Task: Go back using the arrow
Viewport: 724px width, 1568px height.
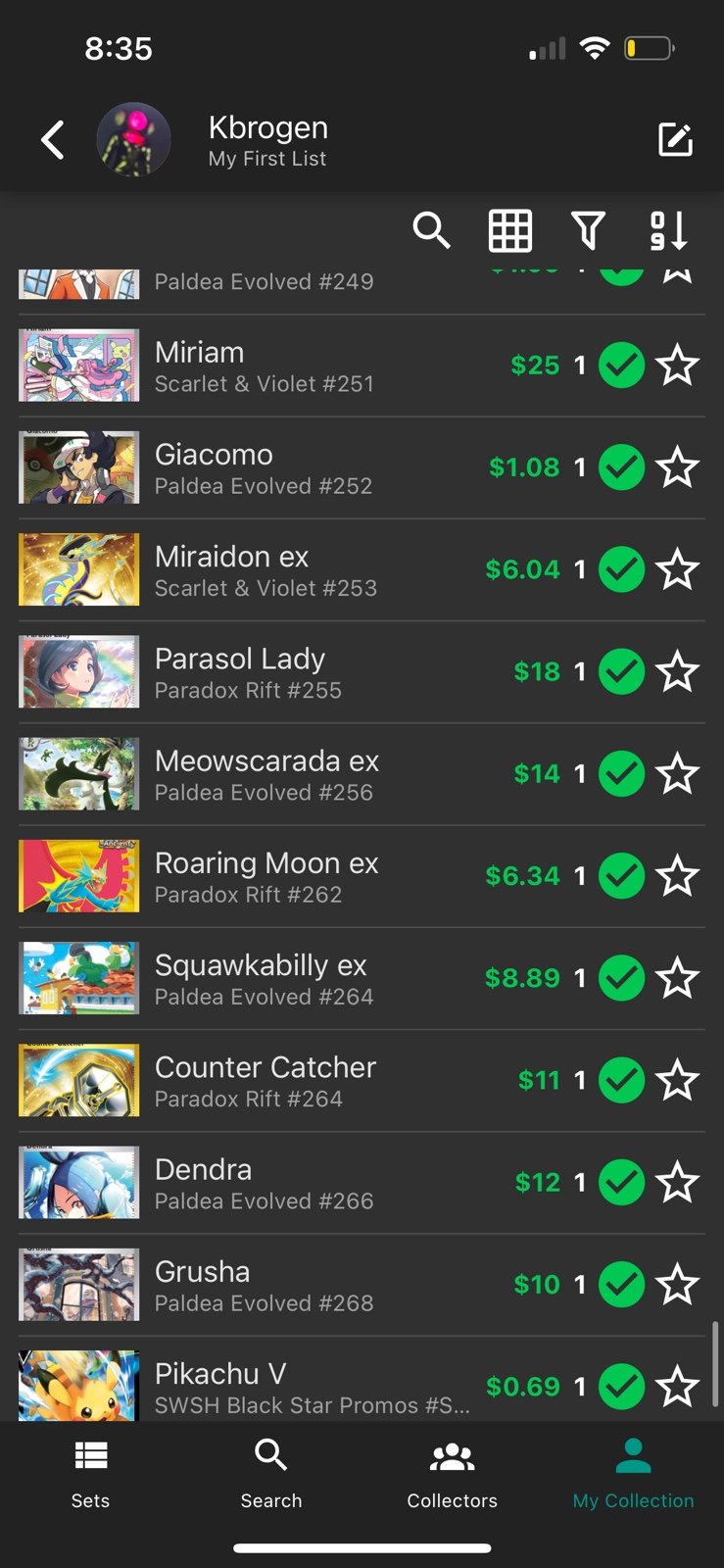Action: tap(53, 140)
